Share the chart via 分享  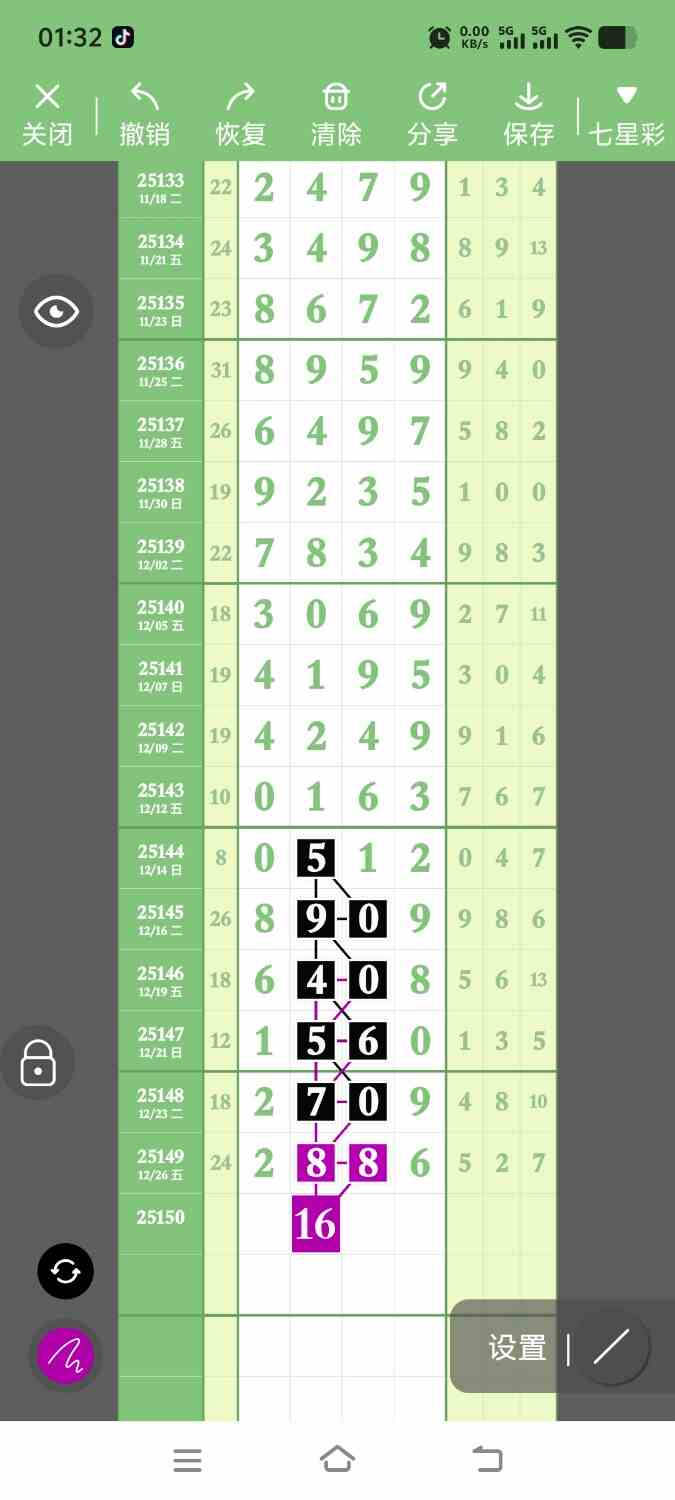(x=432, y=115)
